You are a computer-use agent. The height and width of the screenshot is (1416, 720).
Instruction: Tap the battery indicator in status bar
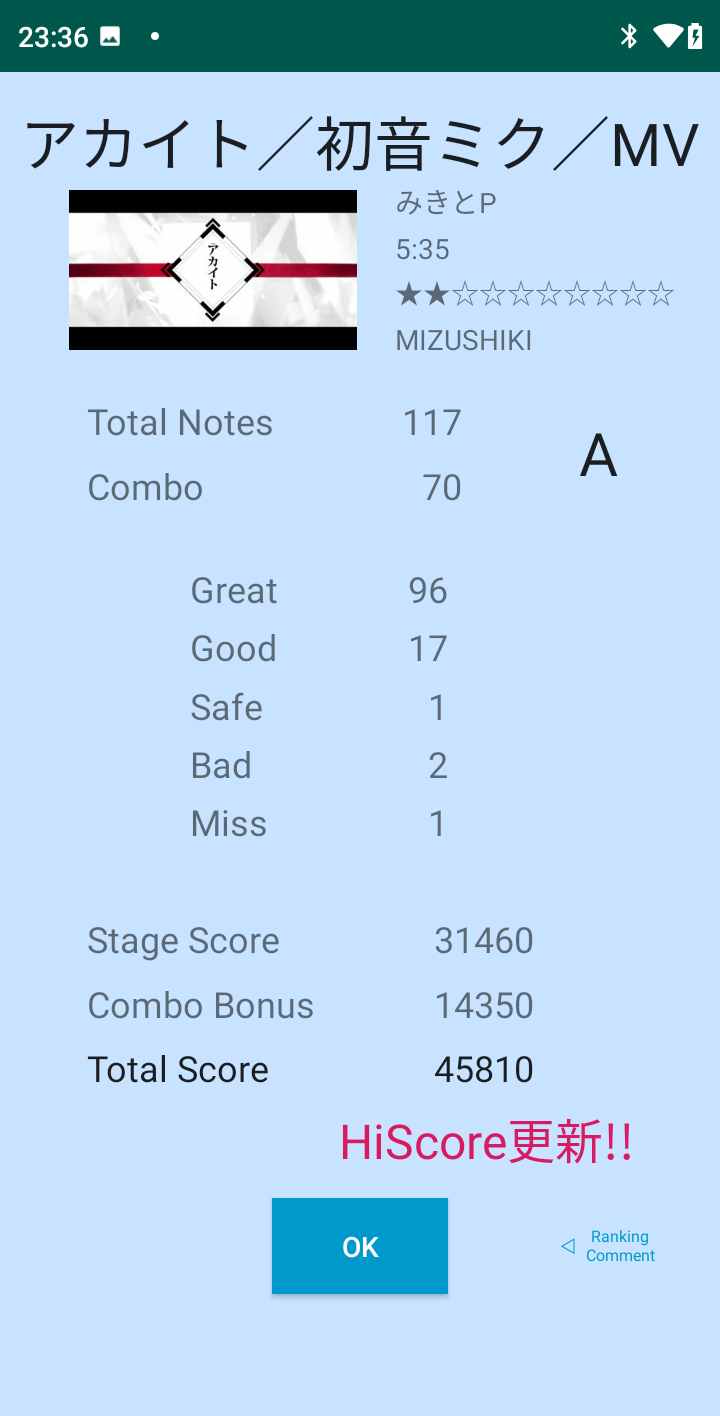tap(697, 36)
